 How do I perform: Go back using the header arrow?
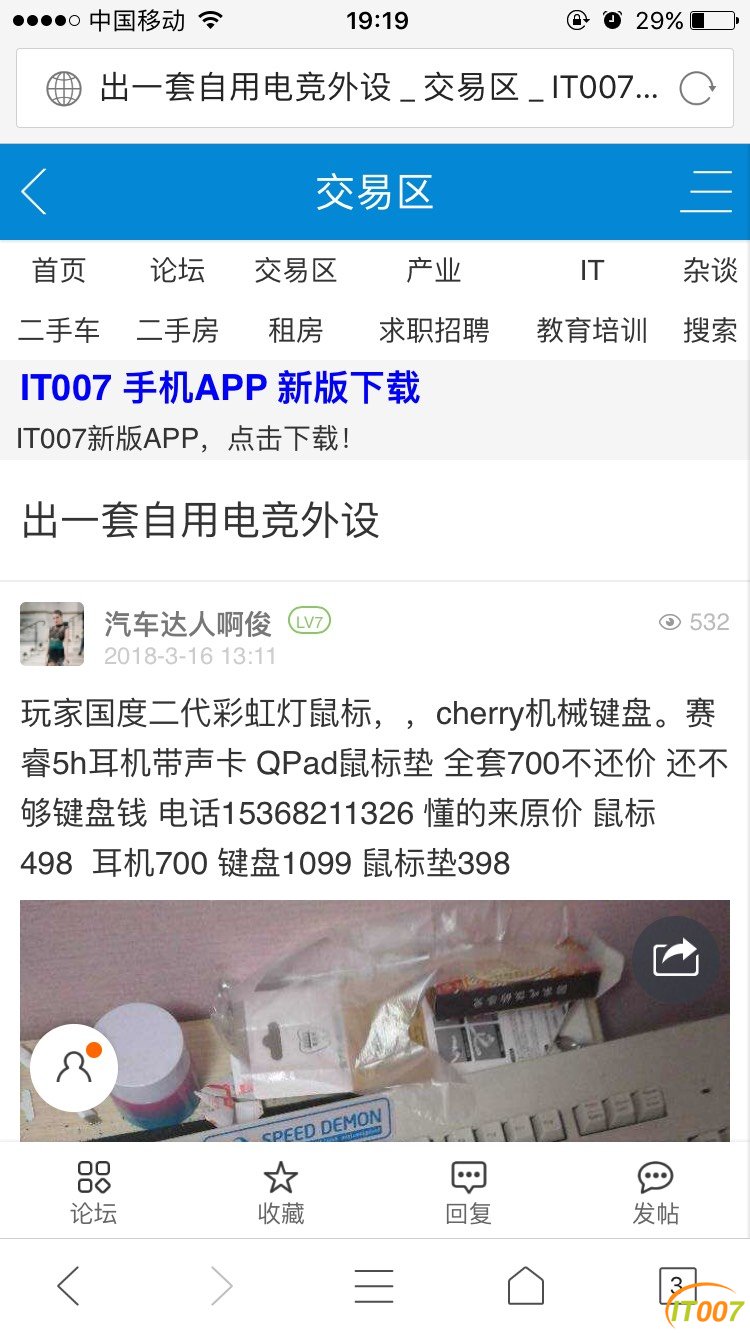point(35,192)
